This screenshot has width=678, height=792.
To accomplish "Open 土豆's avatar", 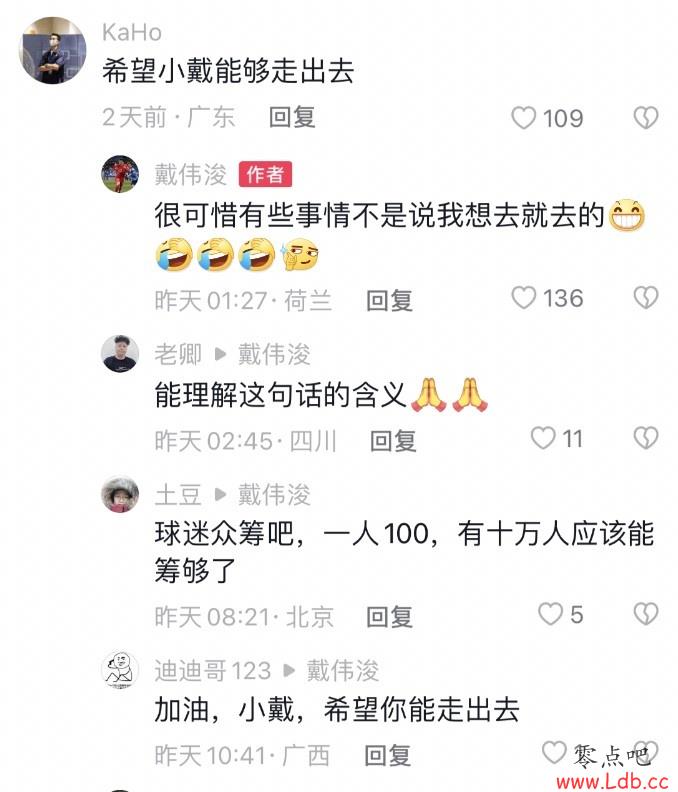I will [x=120, y=494].
